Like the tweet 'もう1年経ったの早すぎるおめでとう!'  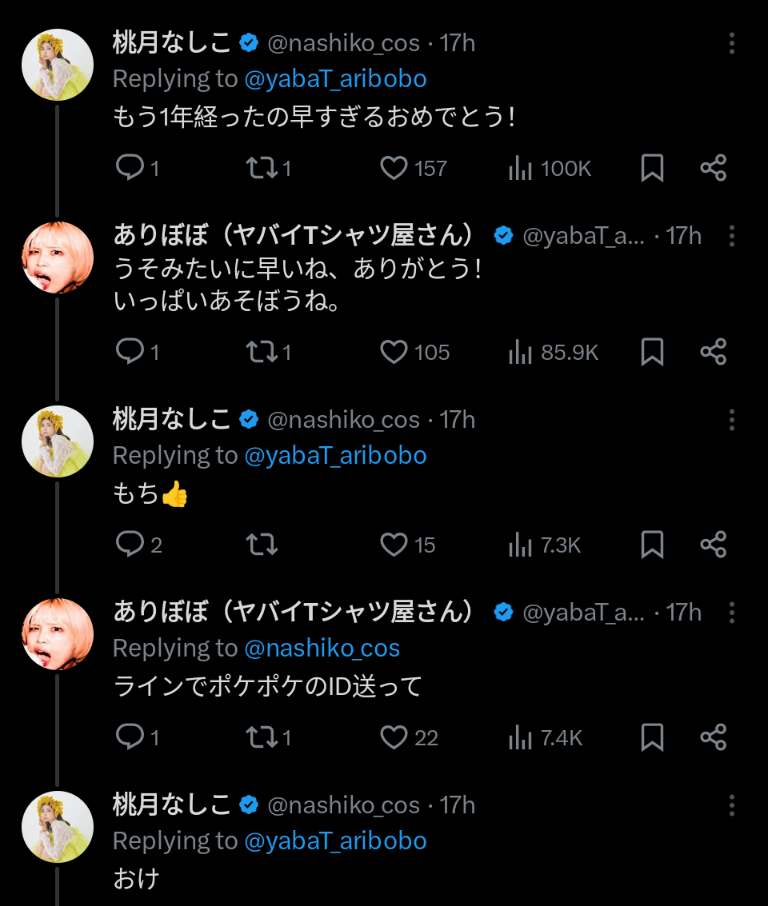pos(394,168)
